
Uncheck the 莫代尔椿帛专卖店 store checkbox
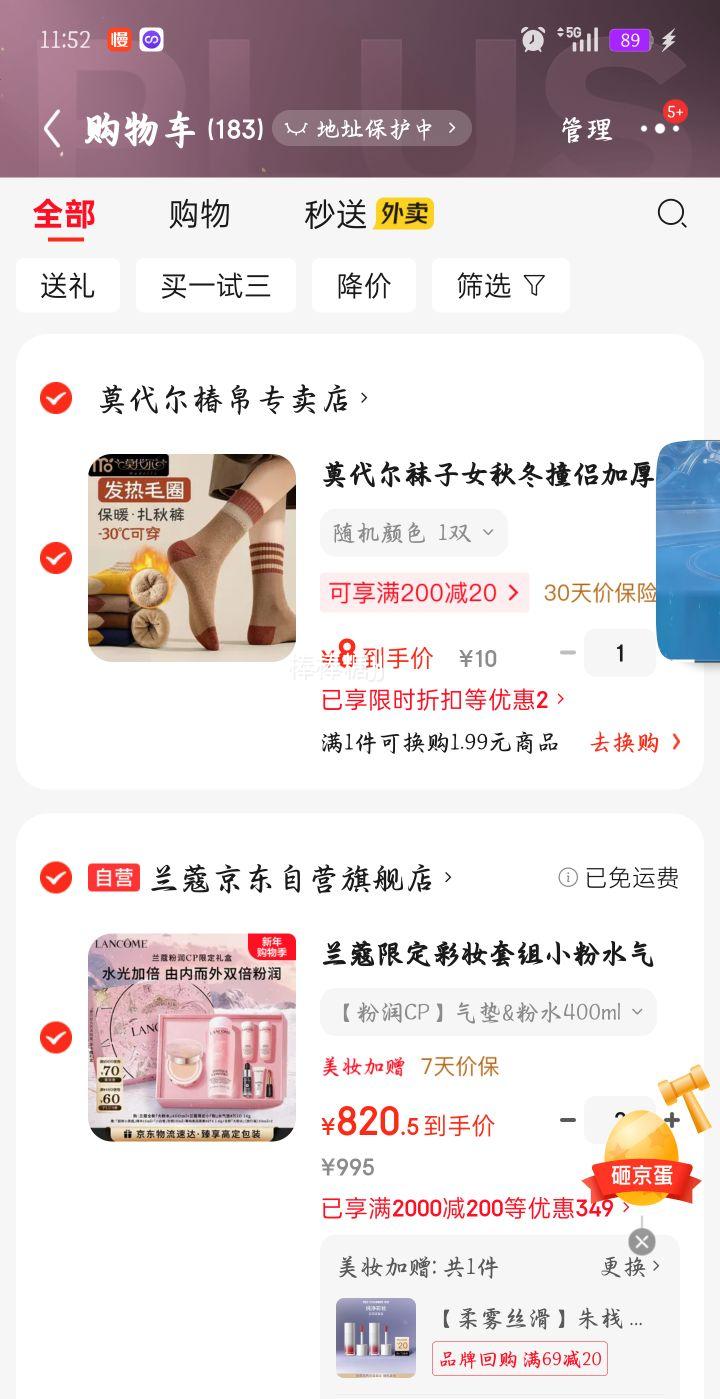click(56, 398)
